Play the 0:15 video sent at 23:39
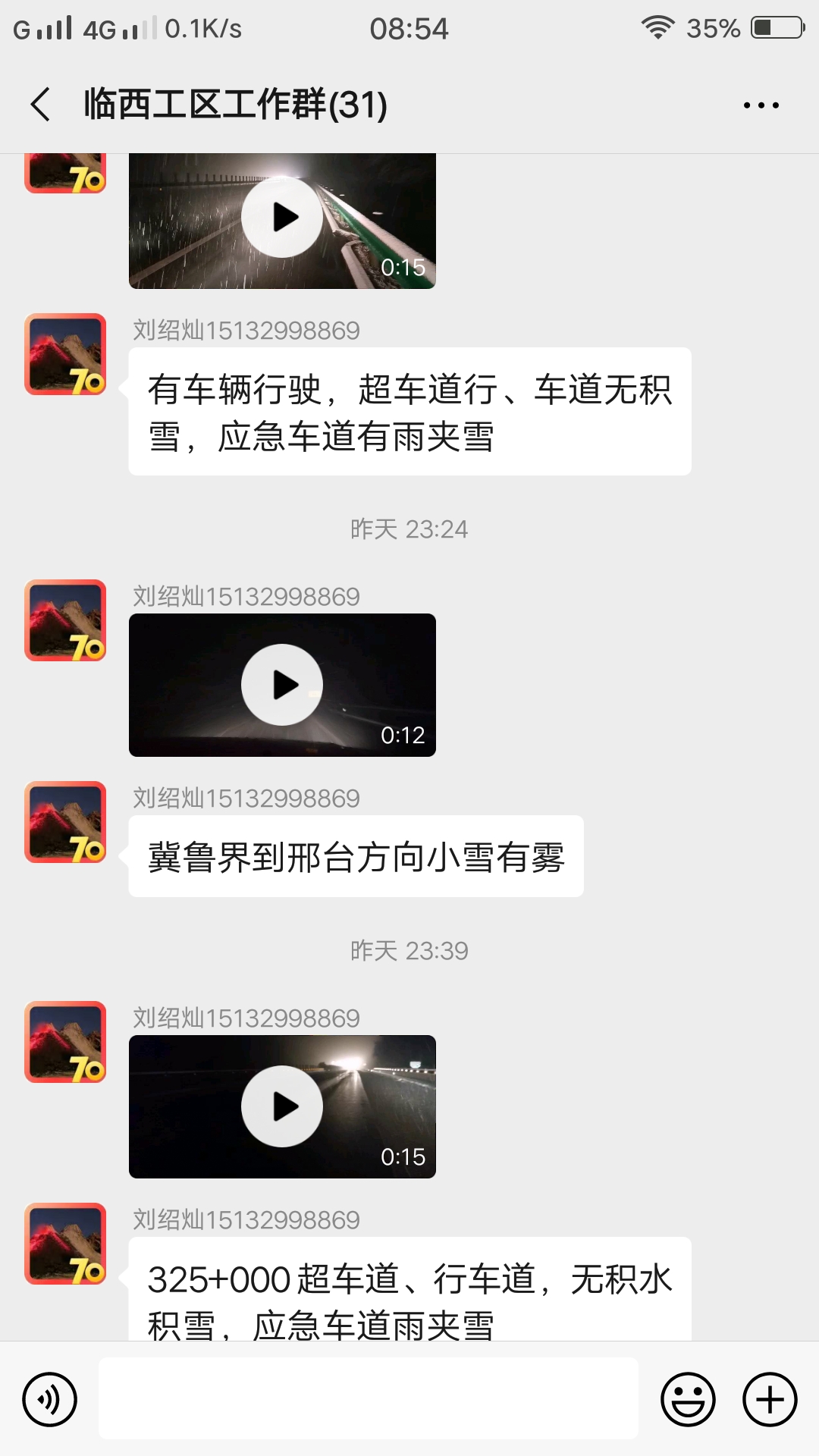This screenshot has width=819, height=1456. click(282, 1106)
